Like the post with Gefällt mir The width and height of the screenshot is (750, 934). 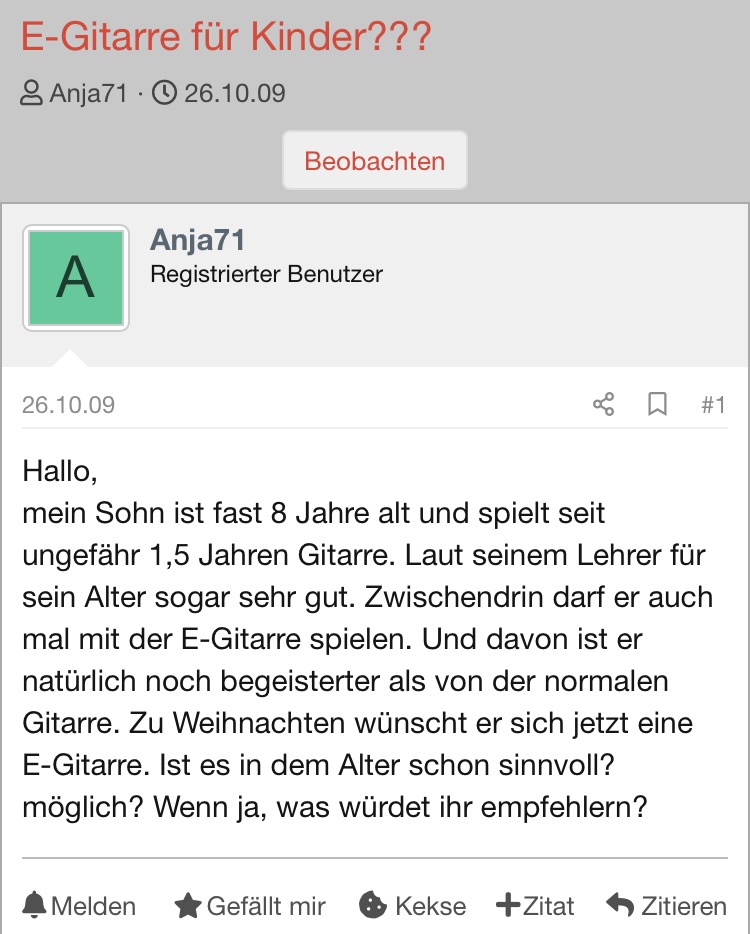pyautogui.click(x=250, y=906)
